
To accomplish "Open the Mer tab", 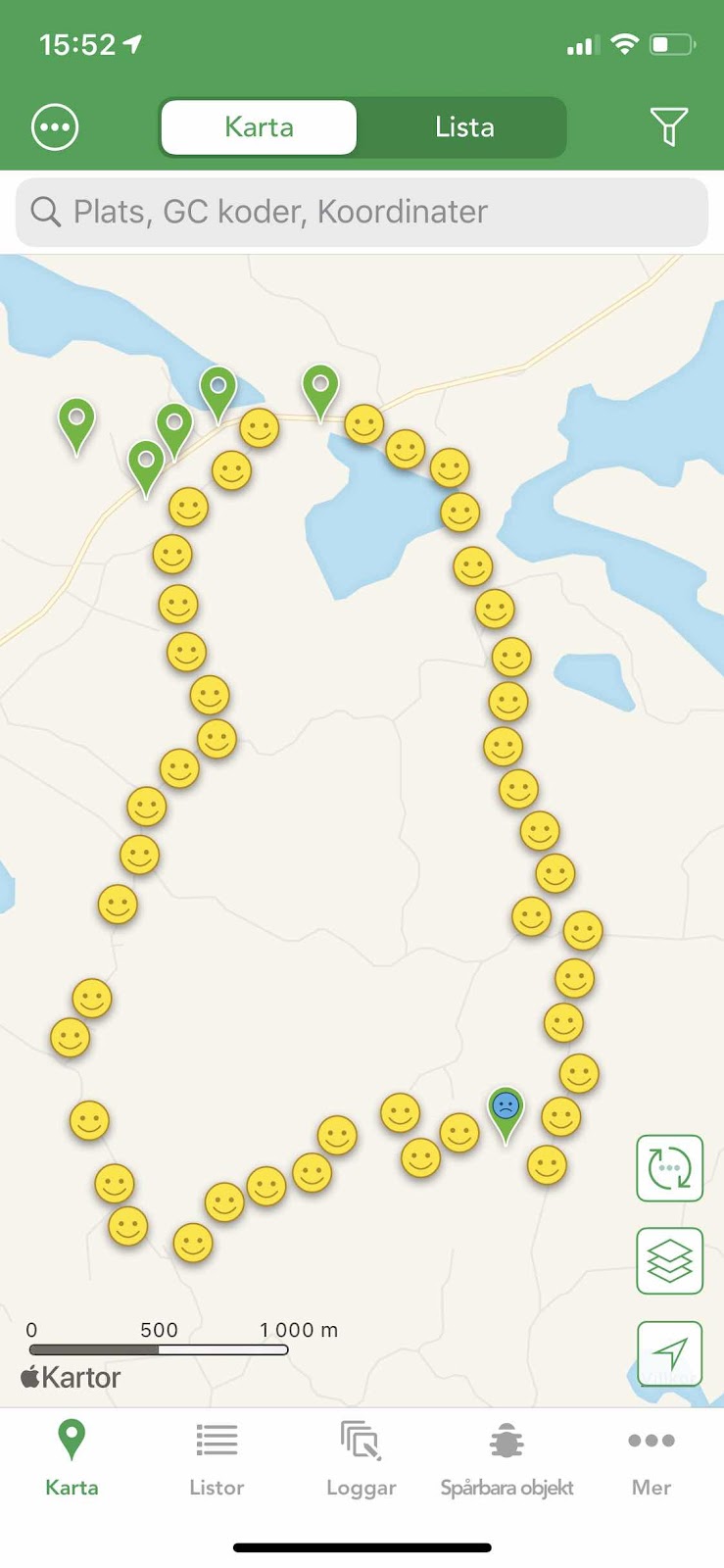I will (652, 1459).
